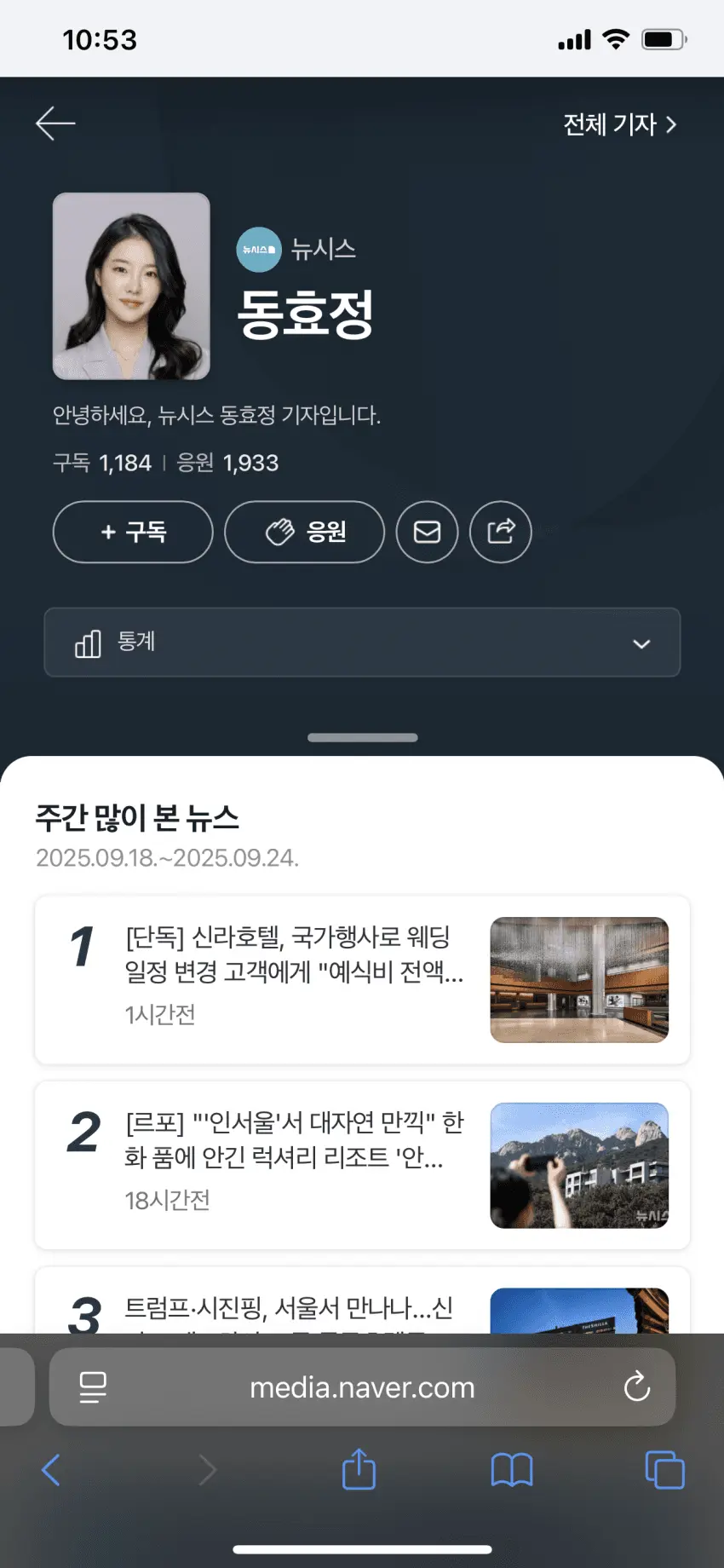Reload the media.naver.com page

click(x=636, y=1387)
